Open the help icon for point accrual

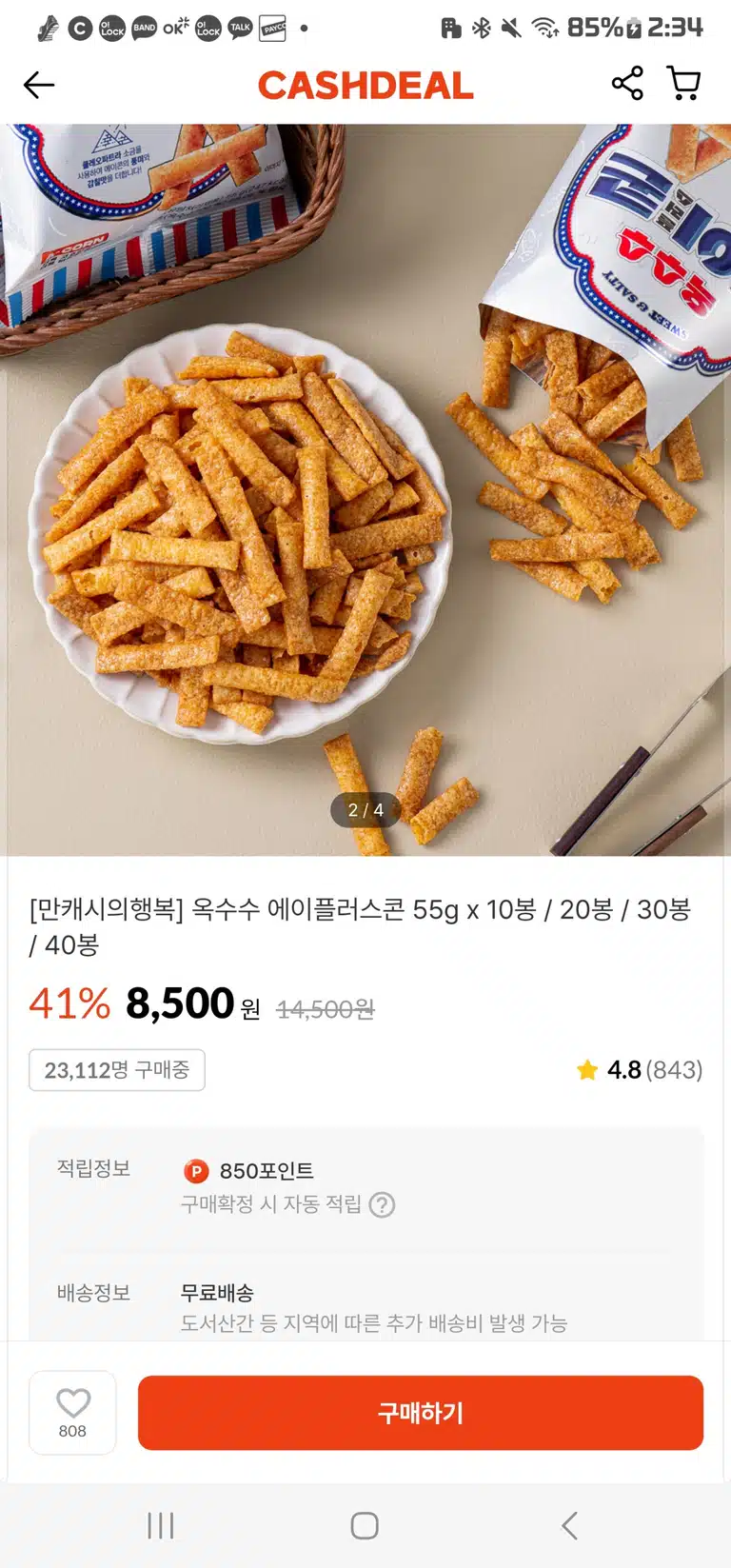(x=382, y=1205)
